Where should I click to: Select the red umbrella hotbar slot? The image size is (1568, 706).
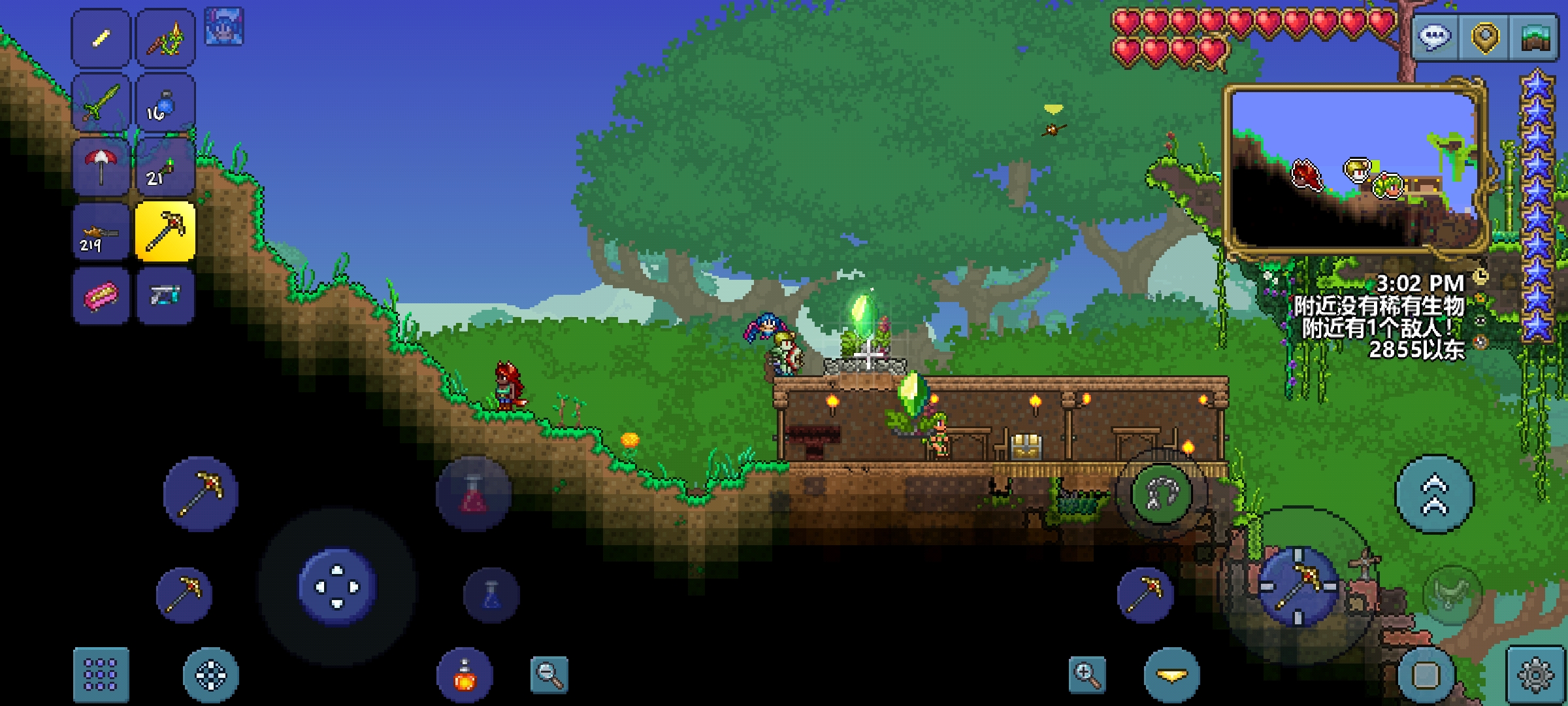pyautogui.click(x=101, y=166)
